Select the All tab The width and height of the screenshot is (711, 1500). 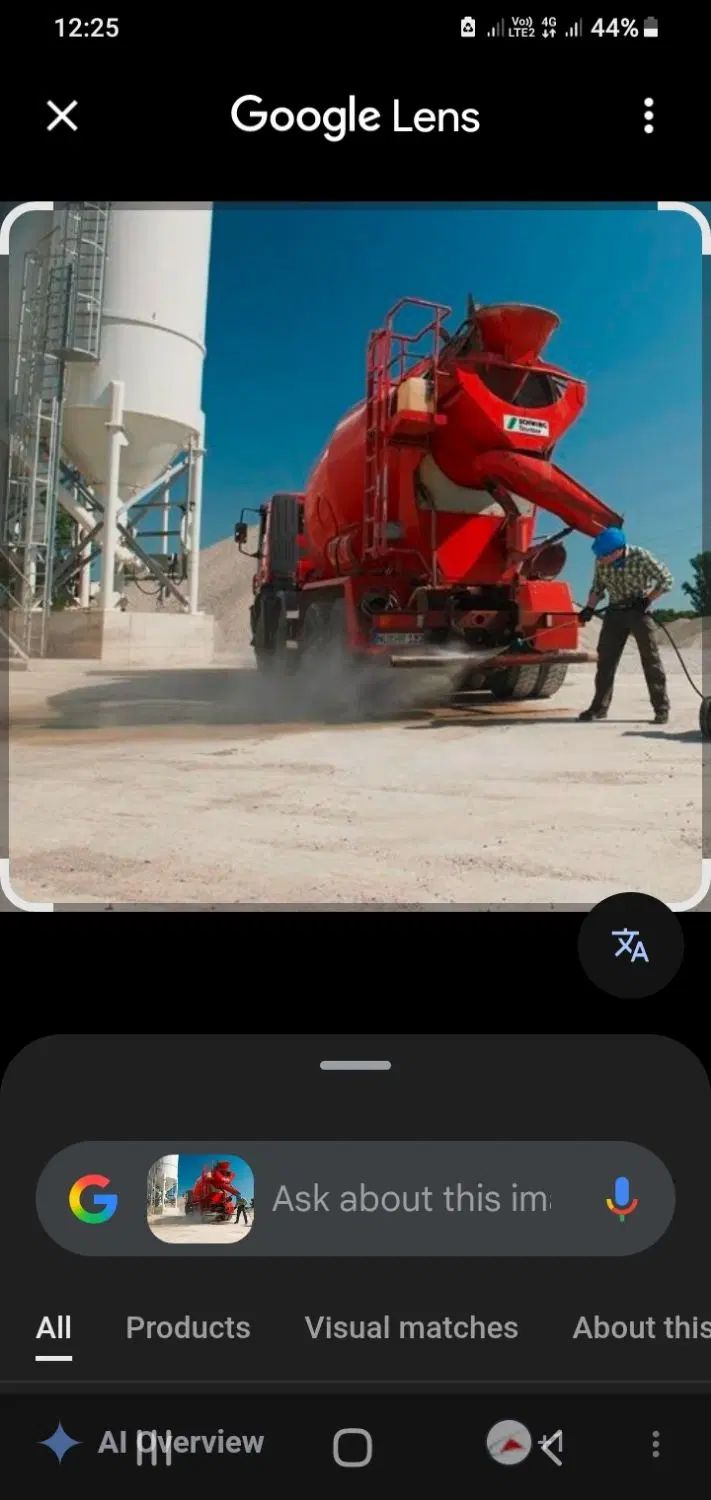click(54, 1328)
